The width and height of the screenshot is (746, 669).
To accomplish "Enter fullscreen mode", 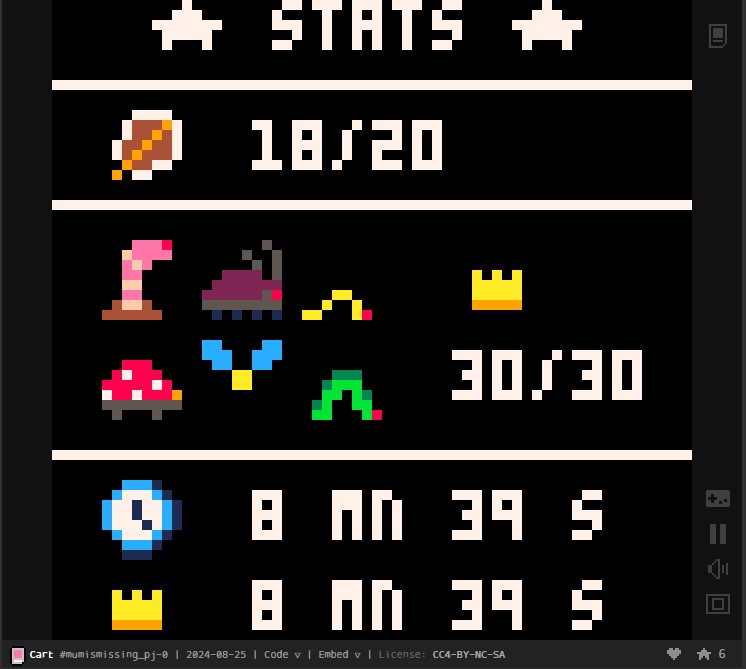I will click(x=717, y=603).
